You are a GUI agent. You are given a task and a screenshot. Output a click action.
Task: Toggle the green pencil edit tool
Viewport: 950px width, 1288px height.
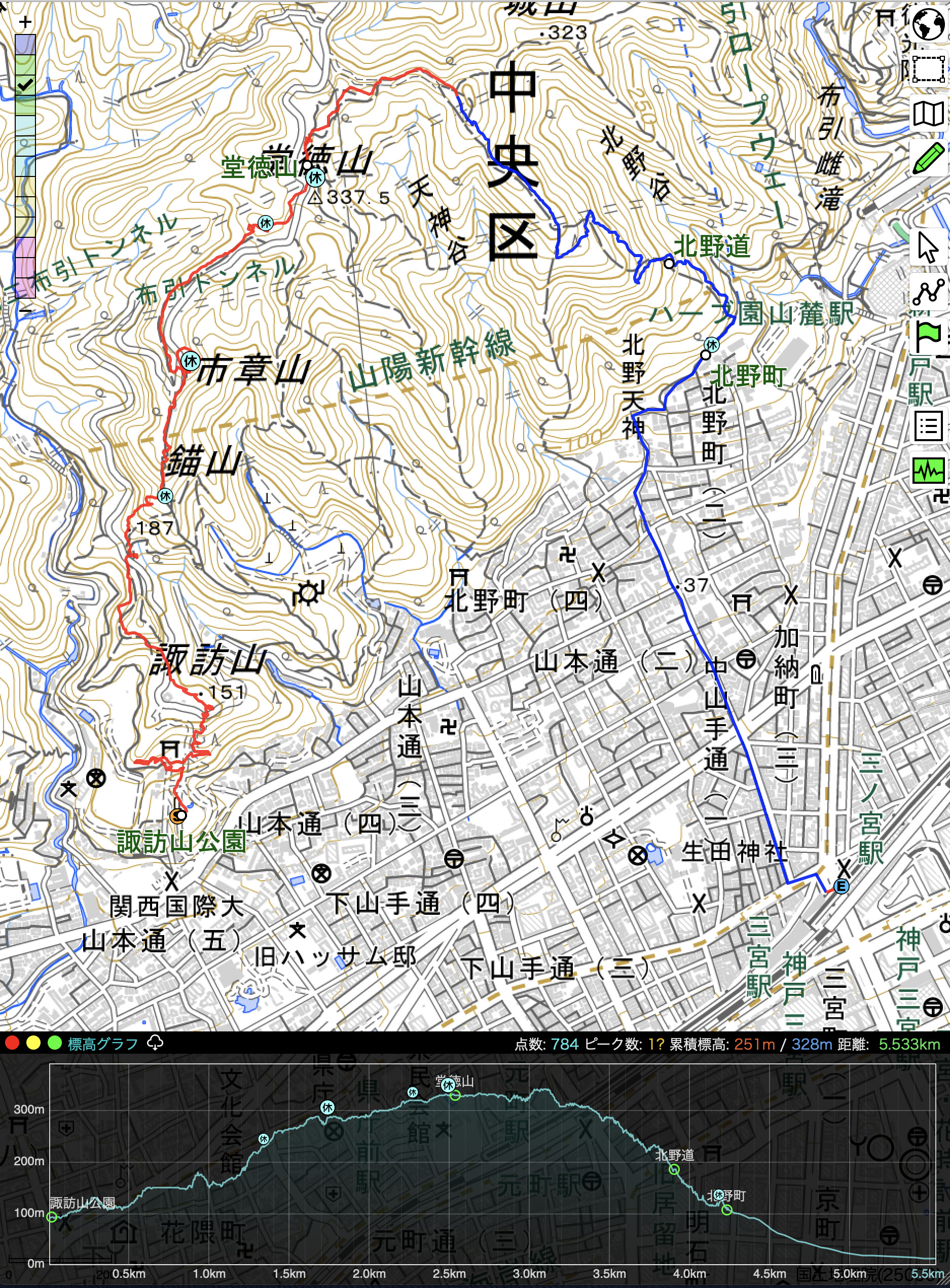click(928, 158)
